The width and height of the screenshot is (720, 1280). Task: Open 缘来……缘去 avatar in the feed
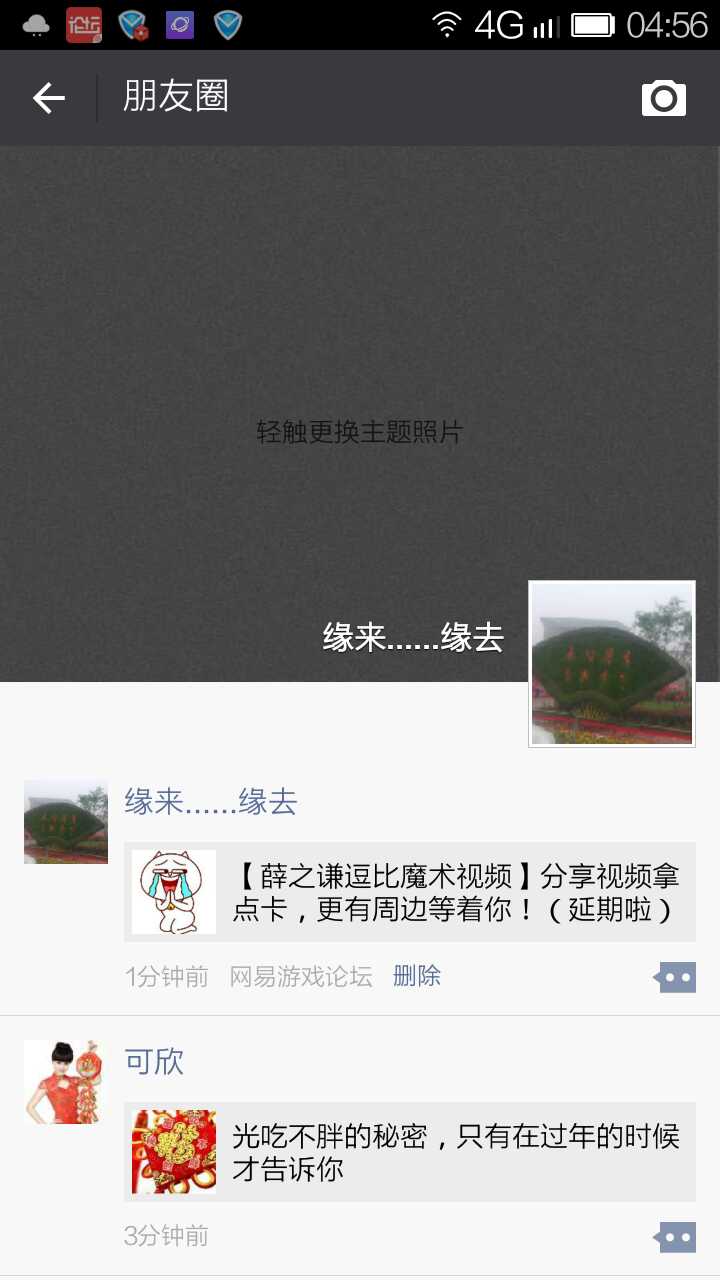66,822
